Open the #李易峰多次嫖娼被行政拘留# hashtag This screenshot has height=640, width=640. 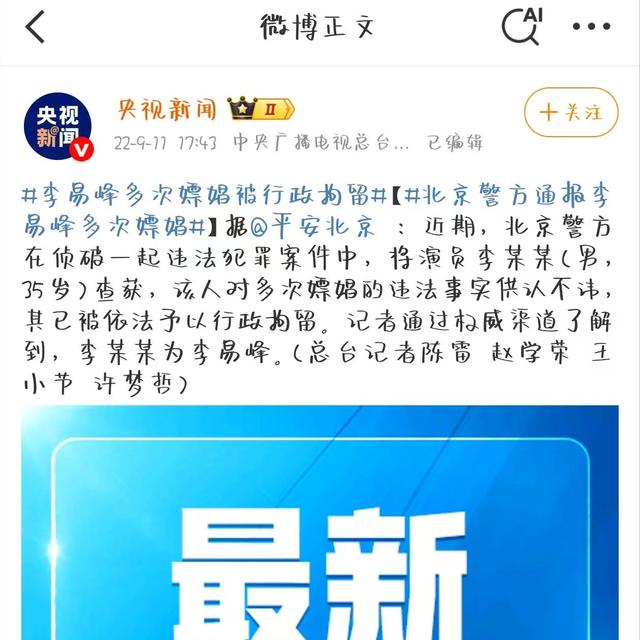[x=200, y=193]
